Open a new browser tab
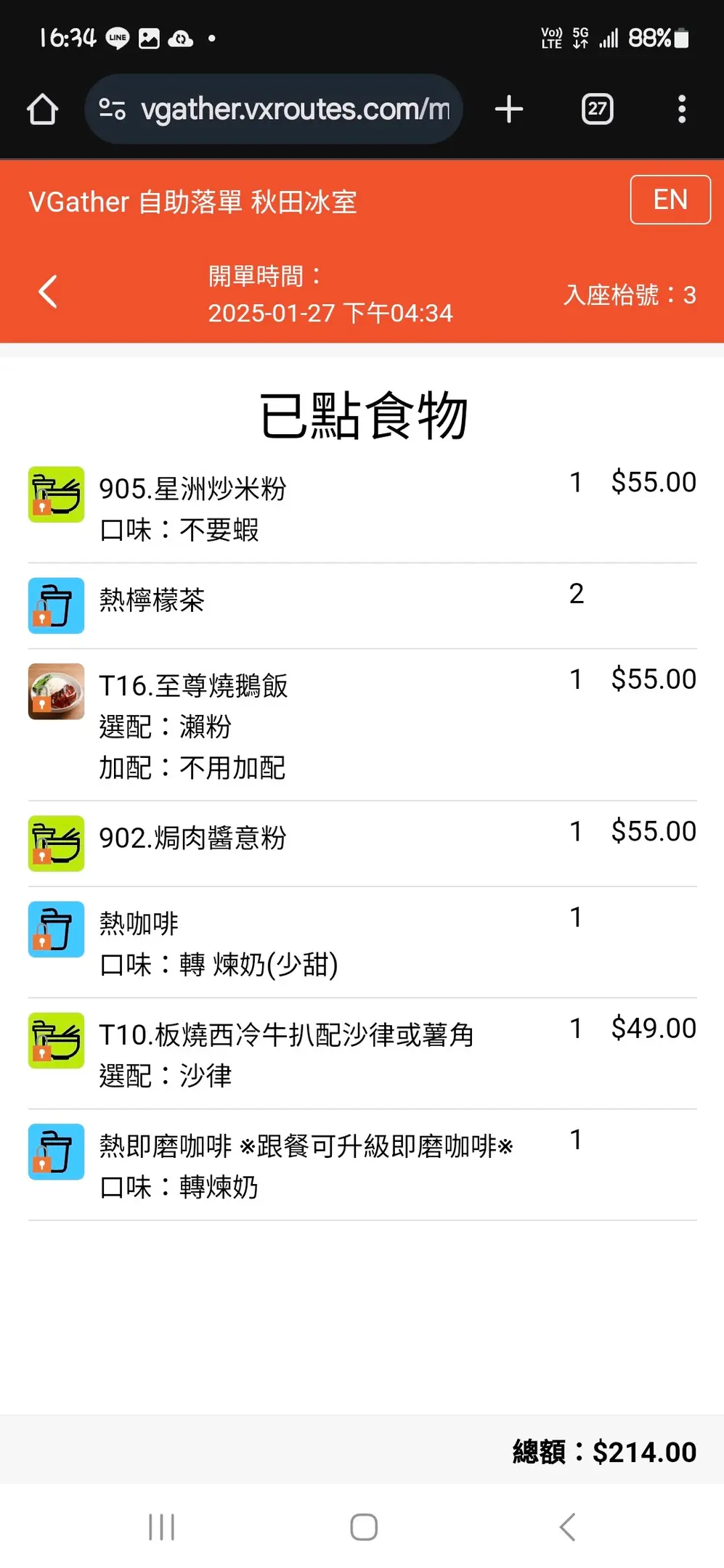 [x=509, y=110]
